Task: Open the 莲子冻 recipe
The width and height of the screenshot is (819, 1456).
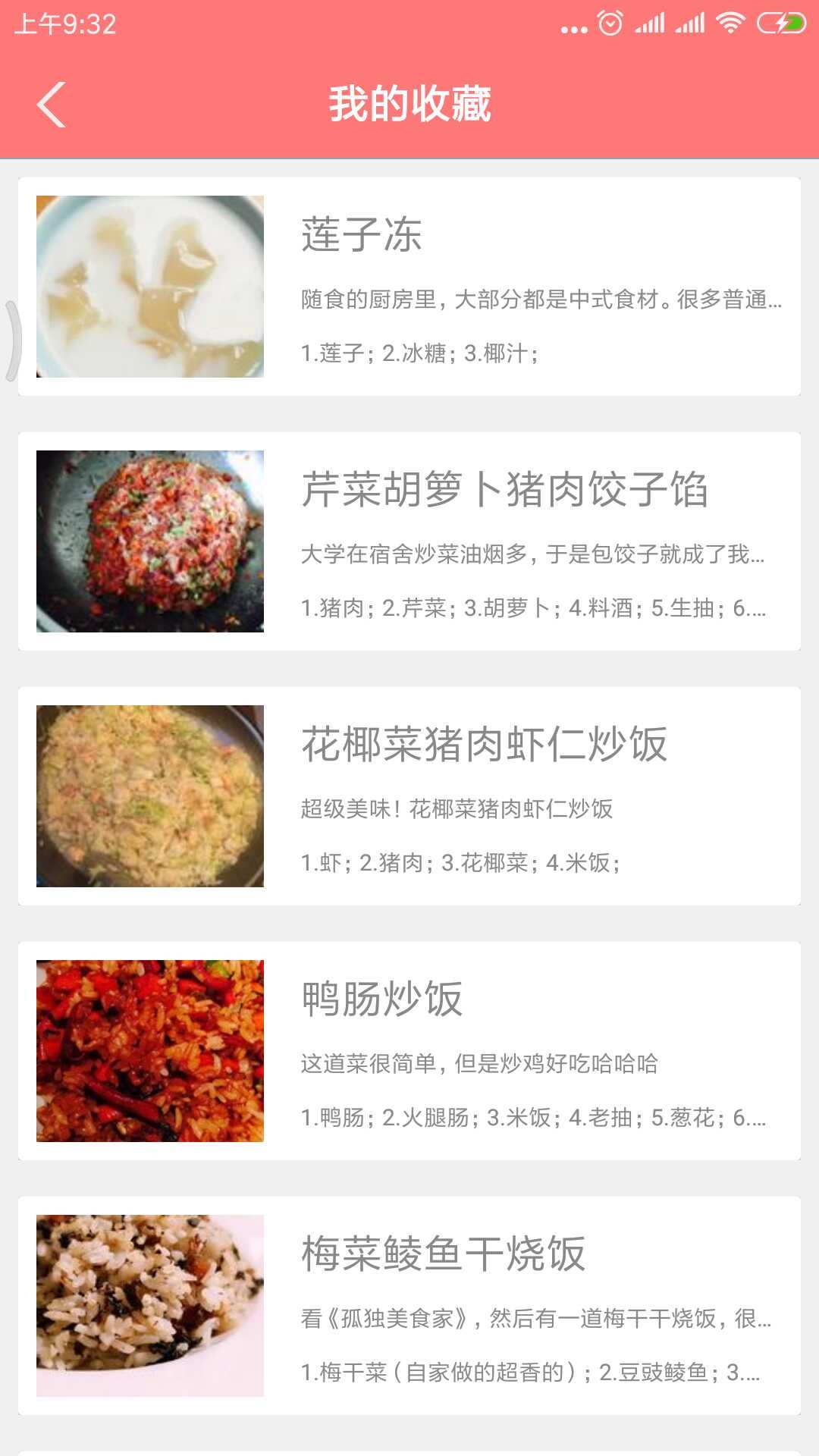Action: 409,287
